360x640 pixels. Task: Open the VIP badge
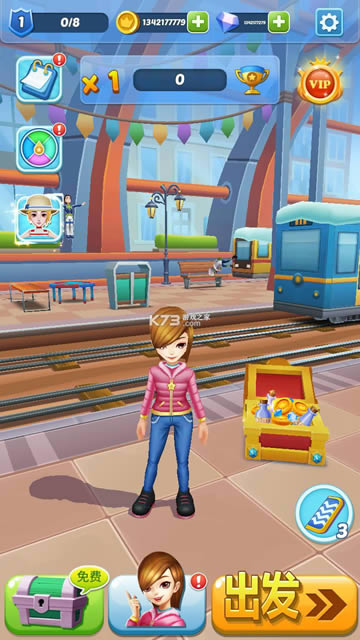coord(320,82)
